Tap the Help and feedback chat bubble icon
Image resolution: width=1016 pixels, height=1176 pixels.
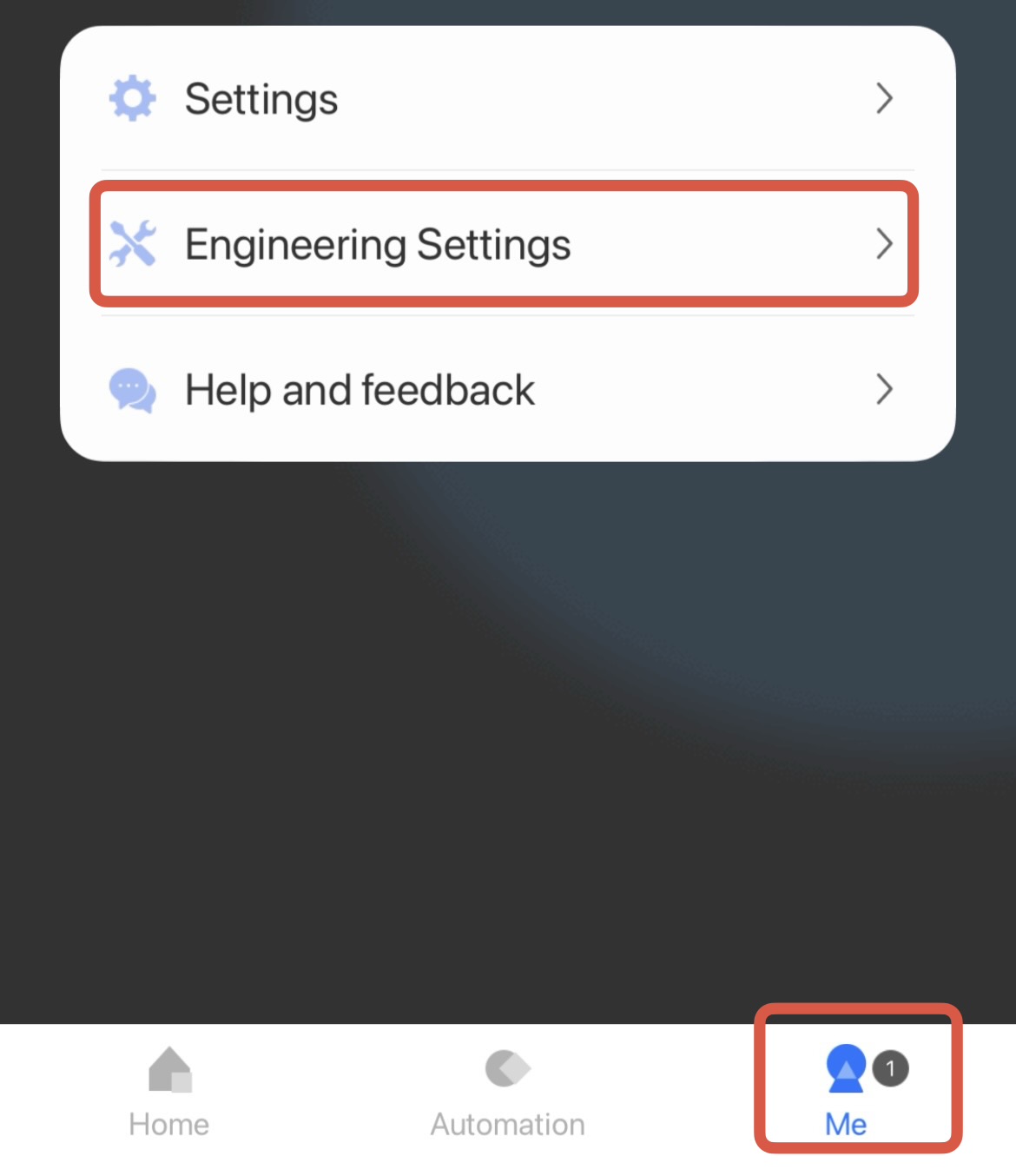tap(132, 390)
